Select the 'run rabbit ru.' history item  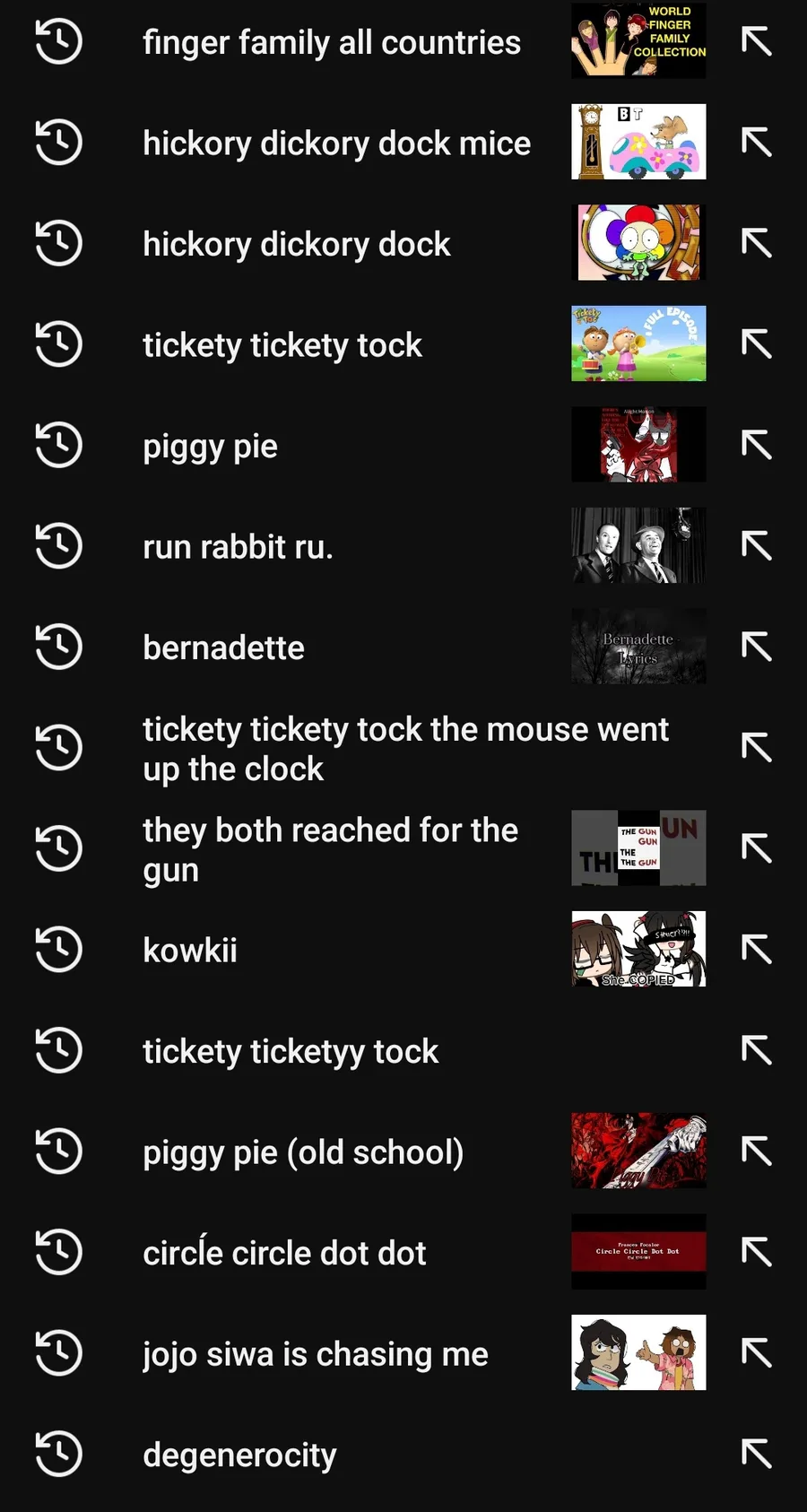tap(238, 547)
